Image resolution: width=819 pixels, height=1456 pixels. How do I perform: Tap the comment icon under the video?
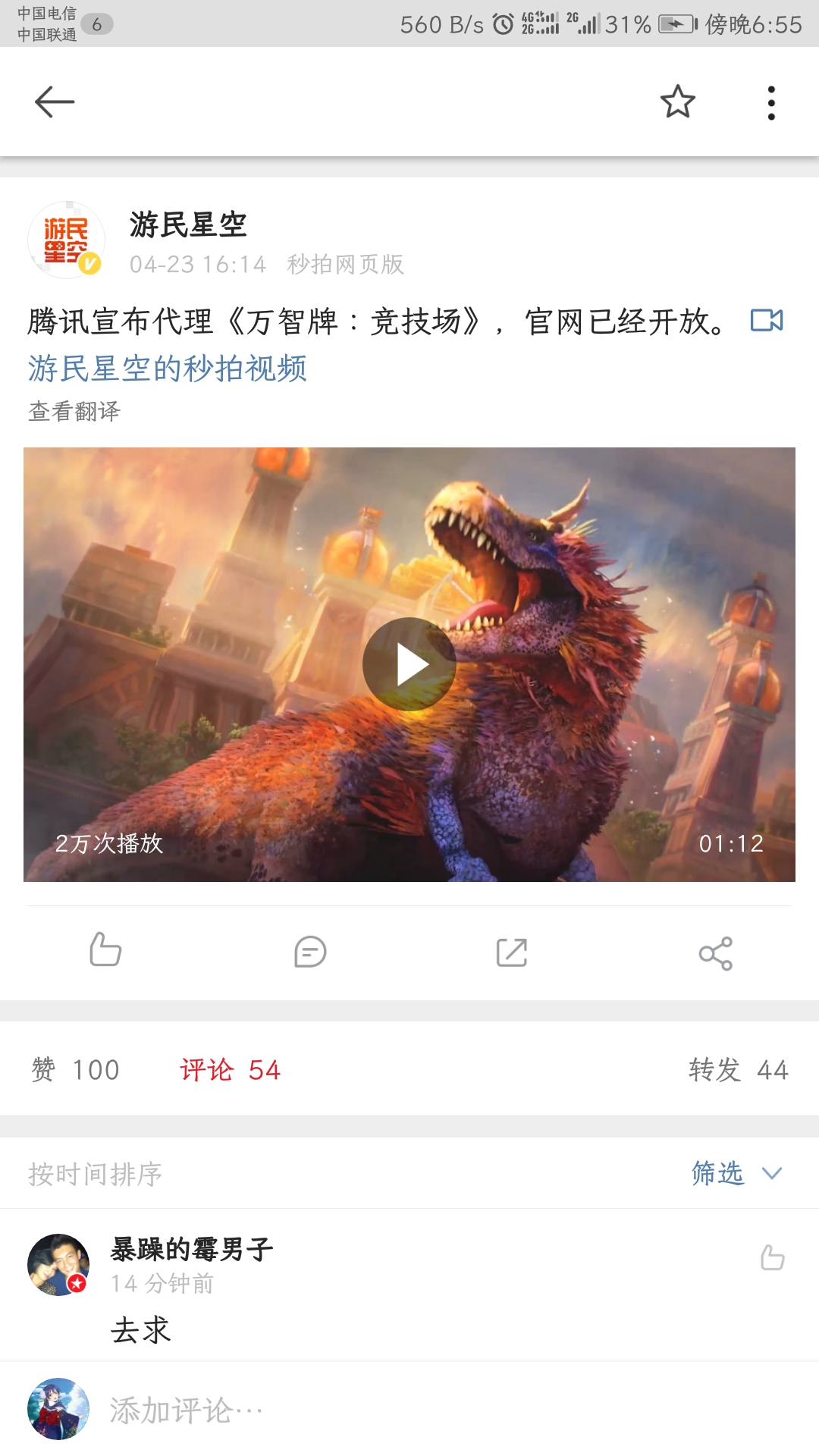coord(310,952)
